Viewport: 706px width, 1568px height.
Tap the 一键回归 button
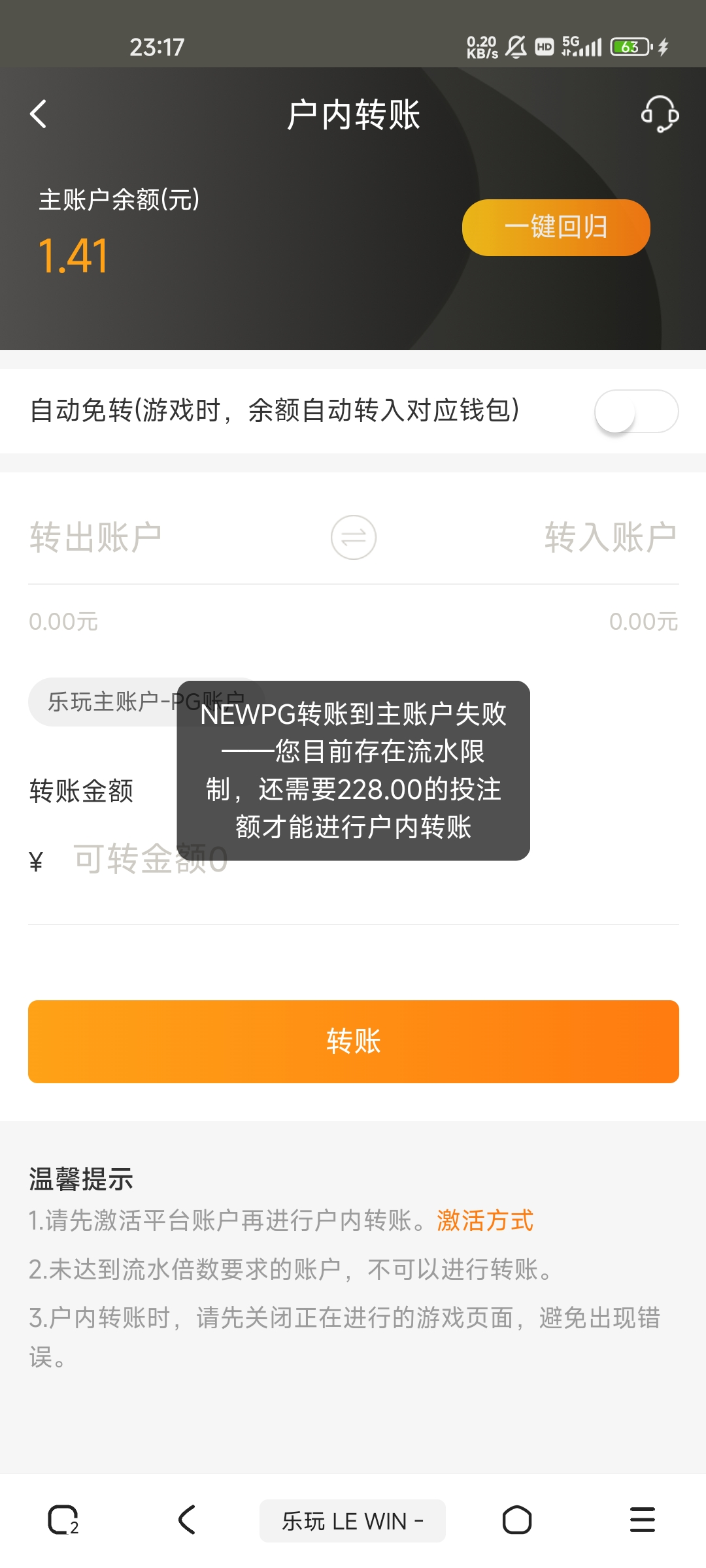[556, 227]
